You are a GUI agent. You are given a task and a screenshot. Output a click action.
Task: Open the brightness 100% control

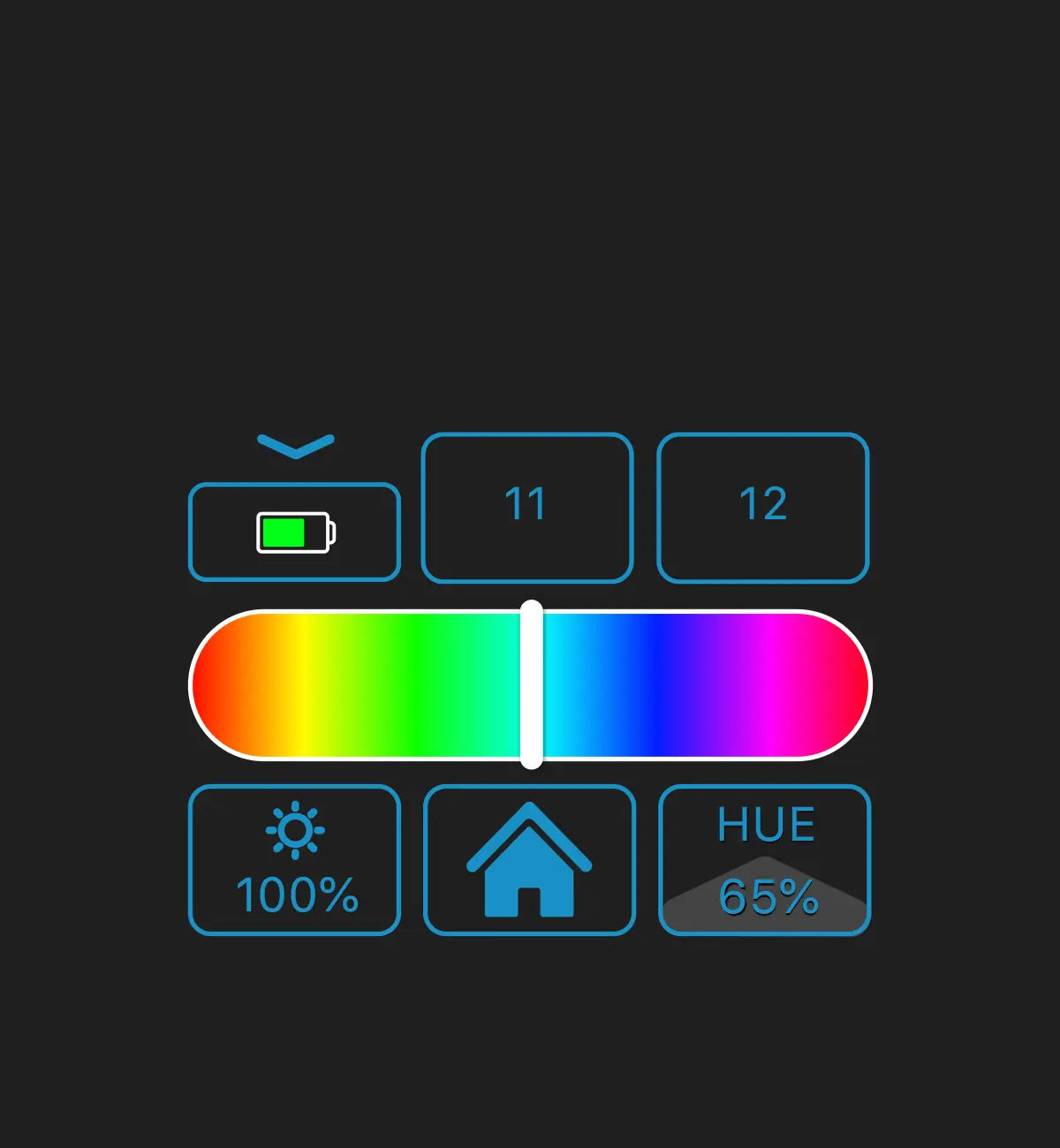(x=295, y=860)
